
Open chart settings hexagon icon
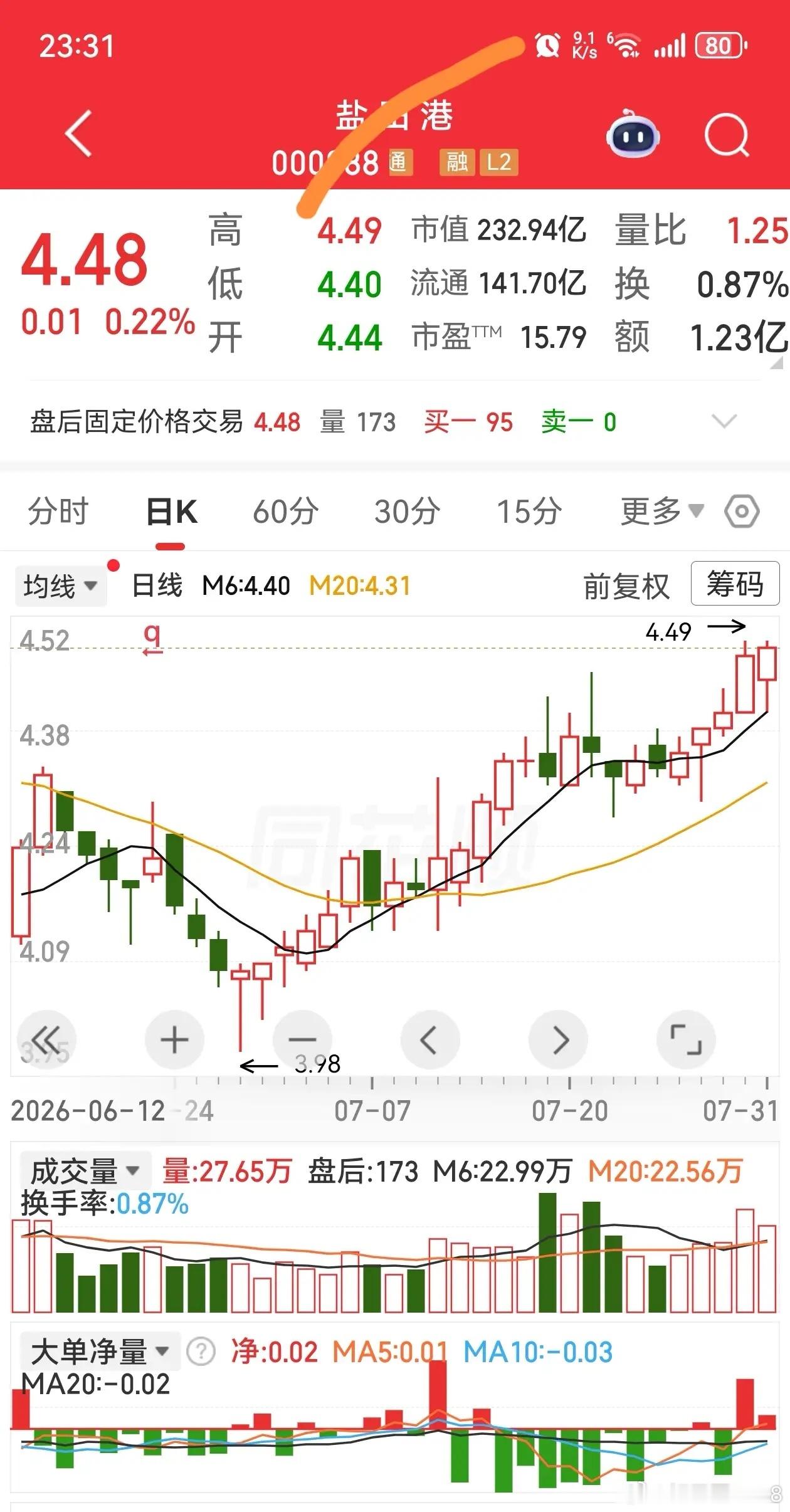[x=742, y=512]
